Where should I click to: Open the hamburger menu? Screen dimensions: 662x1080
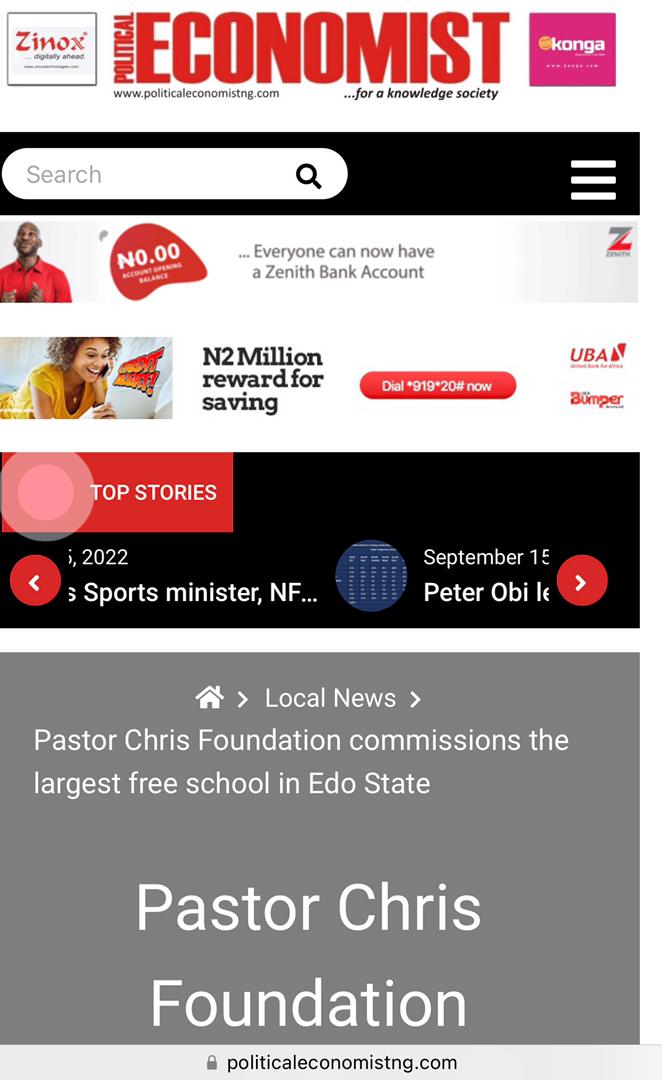593,180
